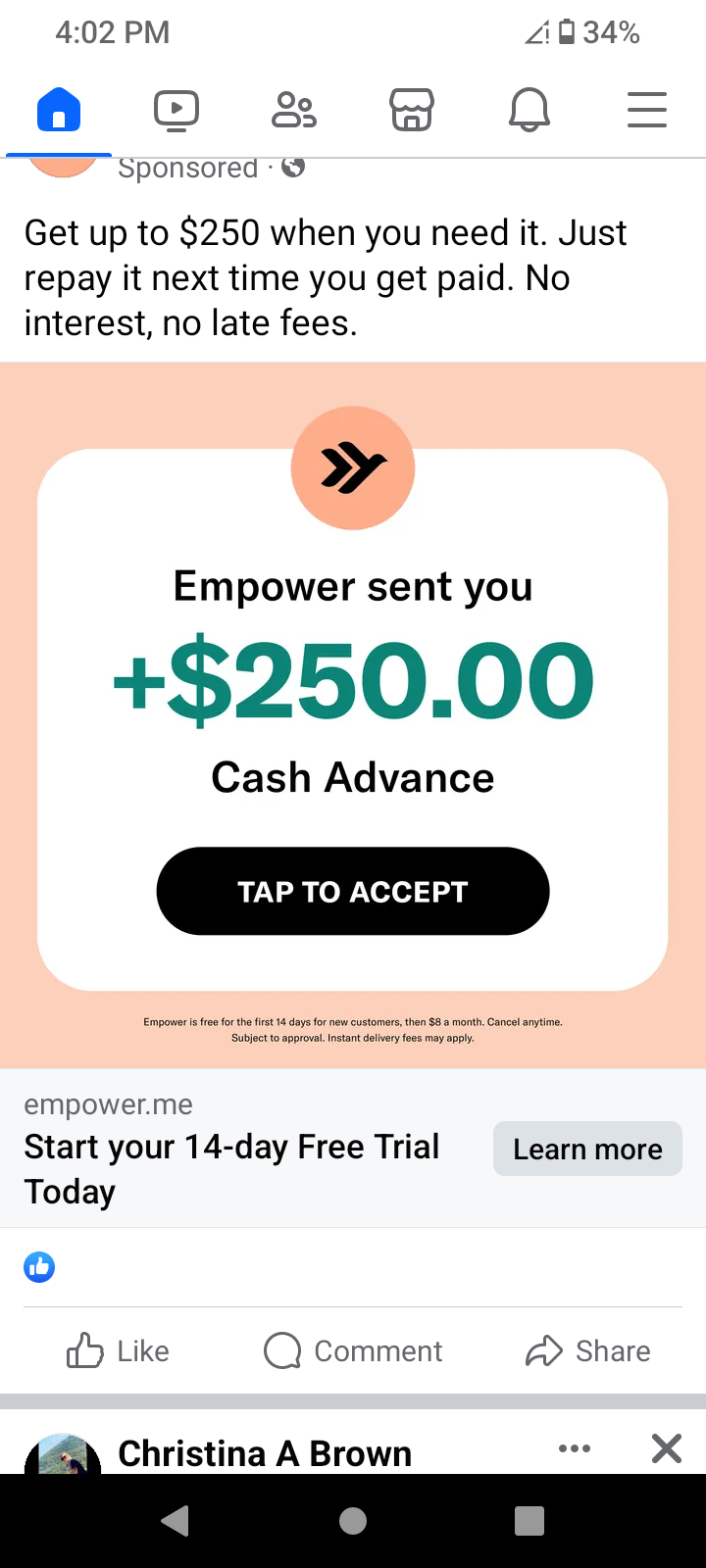Like the Empower sponsored post
The width and height of the screenshot is (706, 1568).
pos(118,1350)
